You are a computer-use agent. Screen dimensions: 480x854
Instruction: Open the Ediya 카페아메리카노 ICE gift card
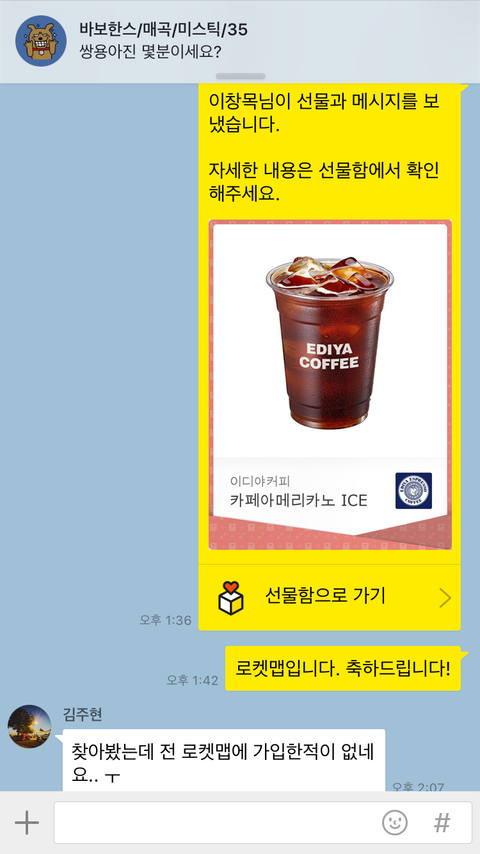(330, 385)
